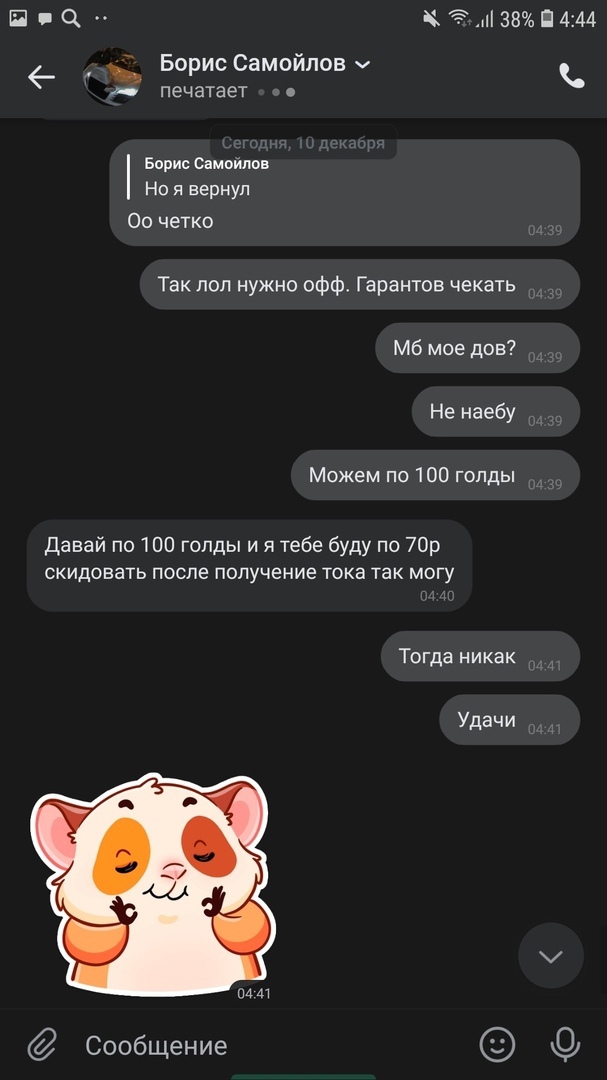Attach a file with the paperclip
This screenshot has width=607, height=1080.
click(x=41, y=1045)
